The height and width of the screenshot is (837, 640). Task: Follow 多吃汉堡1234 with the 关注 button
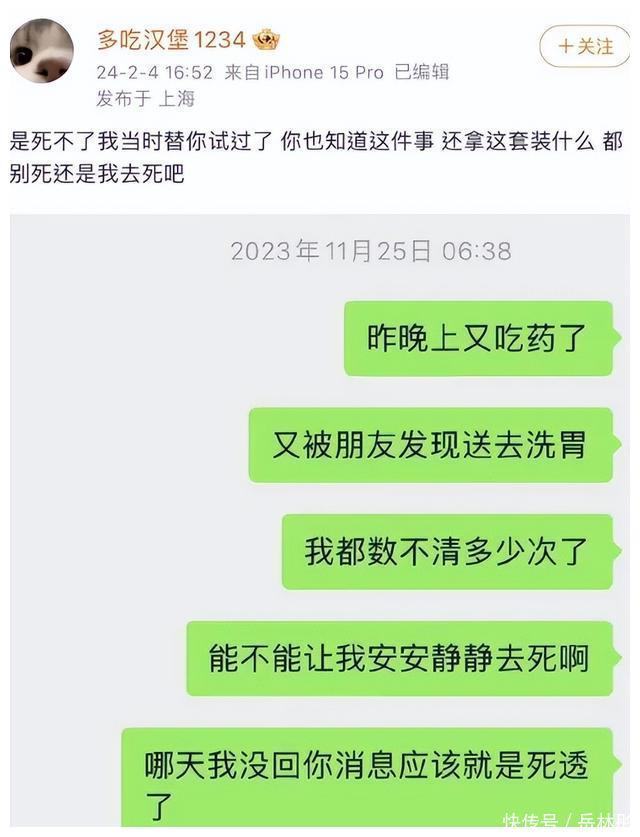coord(585,46)
